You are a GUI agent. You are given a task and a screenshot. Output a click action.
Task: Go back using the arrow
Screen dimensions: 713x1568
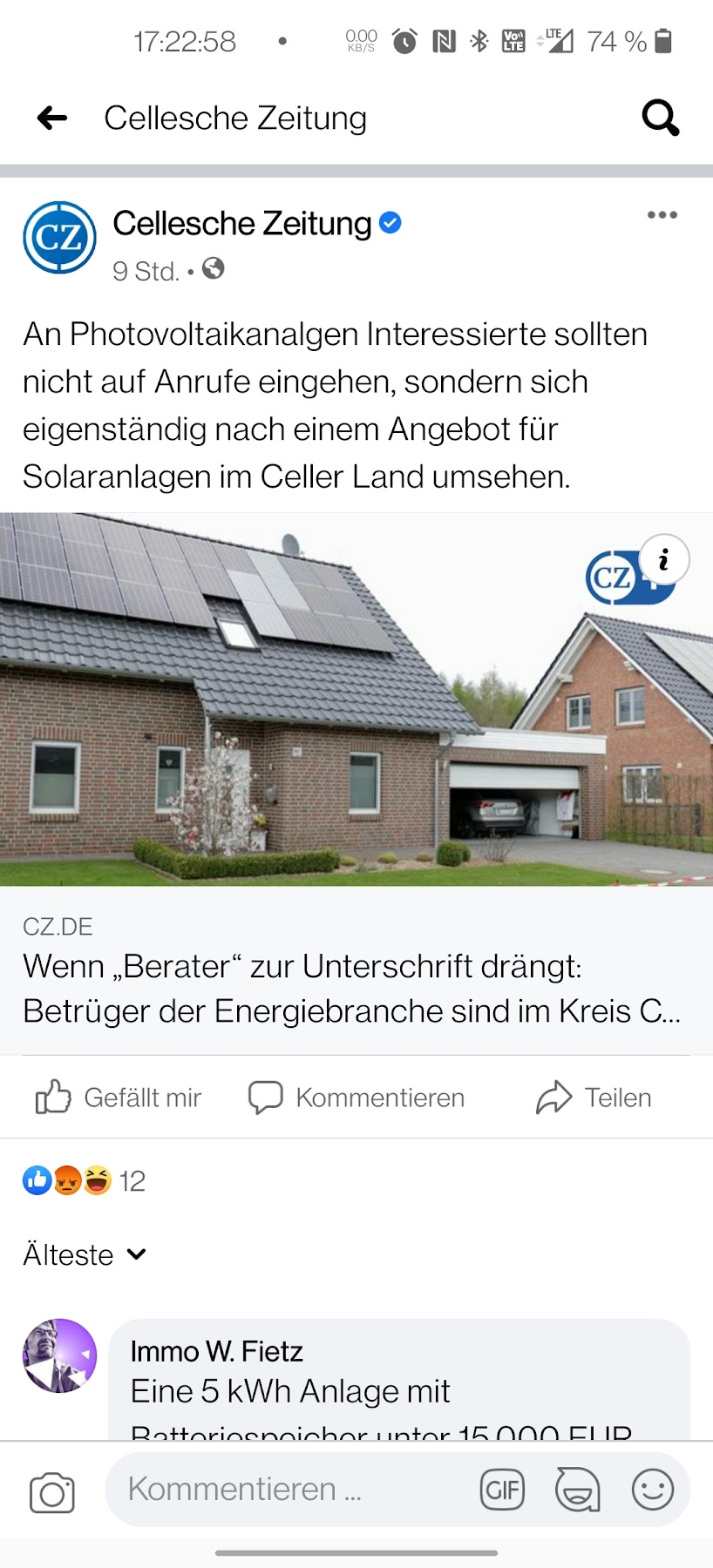coord(52,118)
